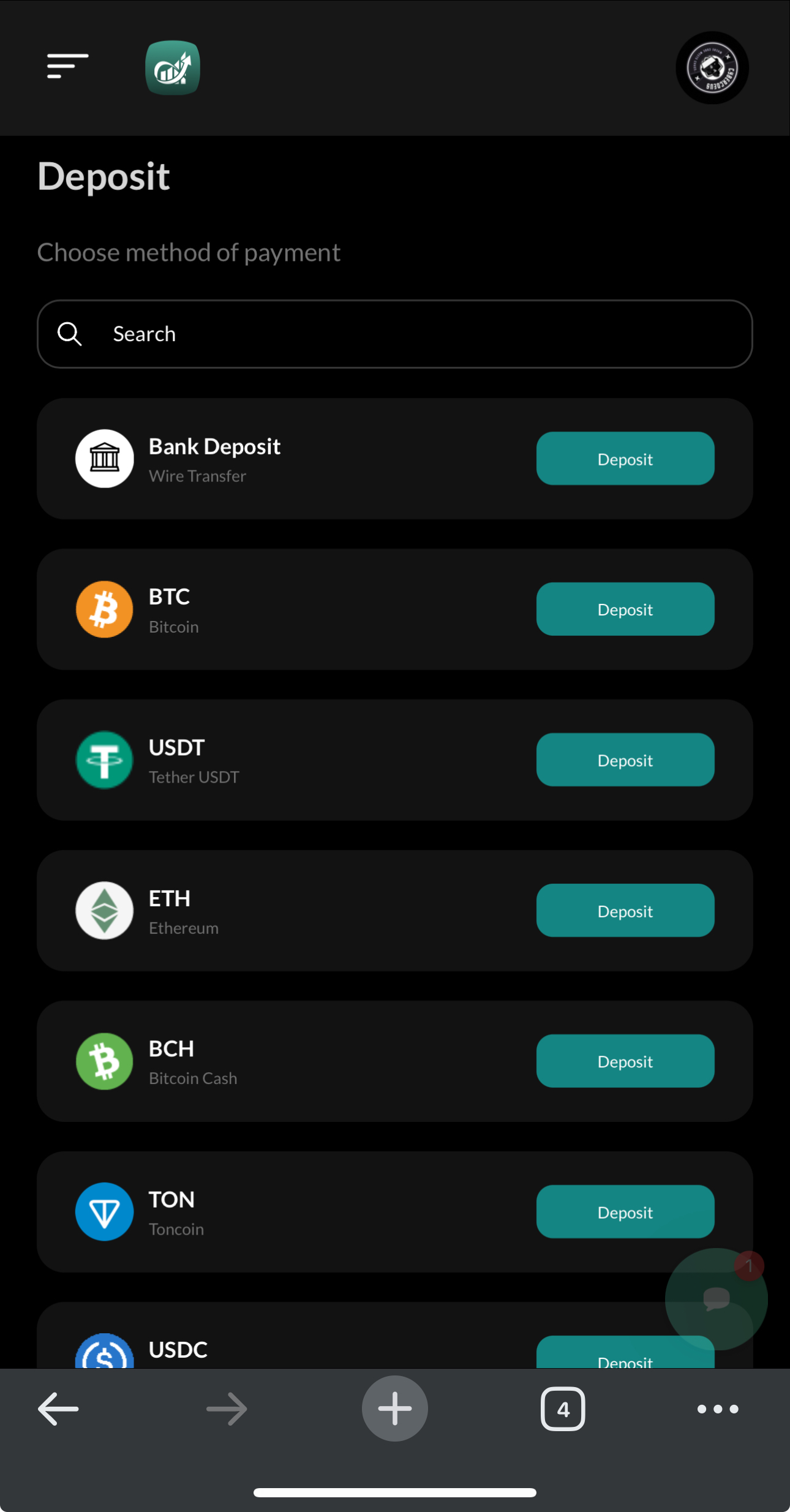The height and width of the screenshot is (1512, 790).
Task: Go back to the previous browser page
Action: pyautogui.click(x=58, y=1409)
